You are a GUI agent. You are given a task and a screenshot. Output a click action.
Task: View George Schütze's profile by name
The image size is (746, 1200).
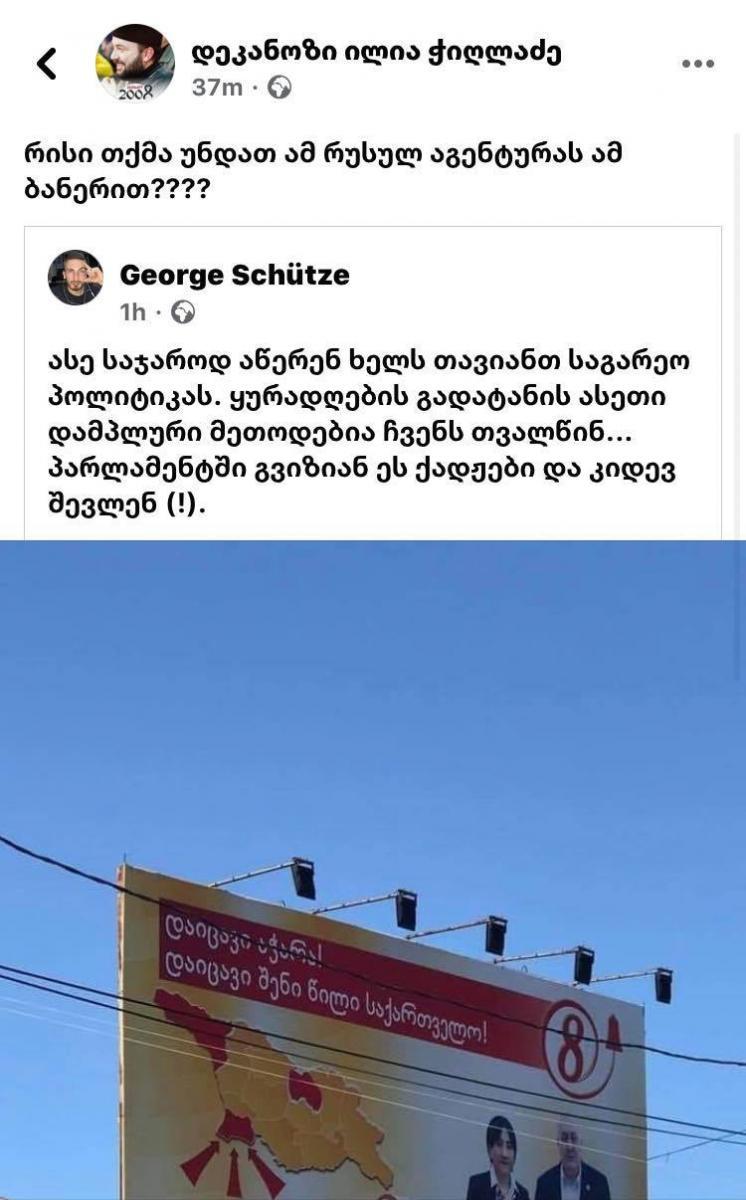coord(234,275)
